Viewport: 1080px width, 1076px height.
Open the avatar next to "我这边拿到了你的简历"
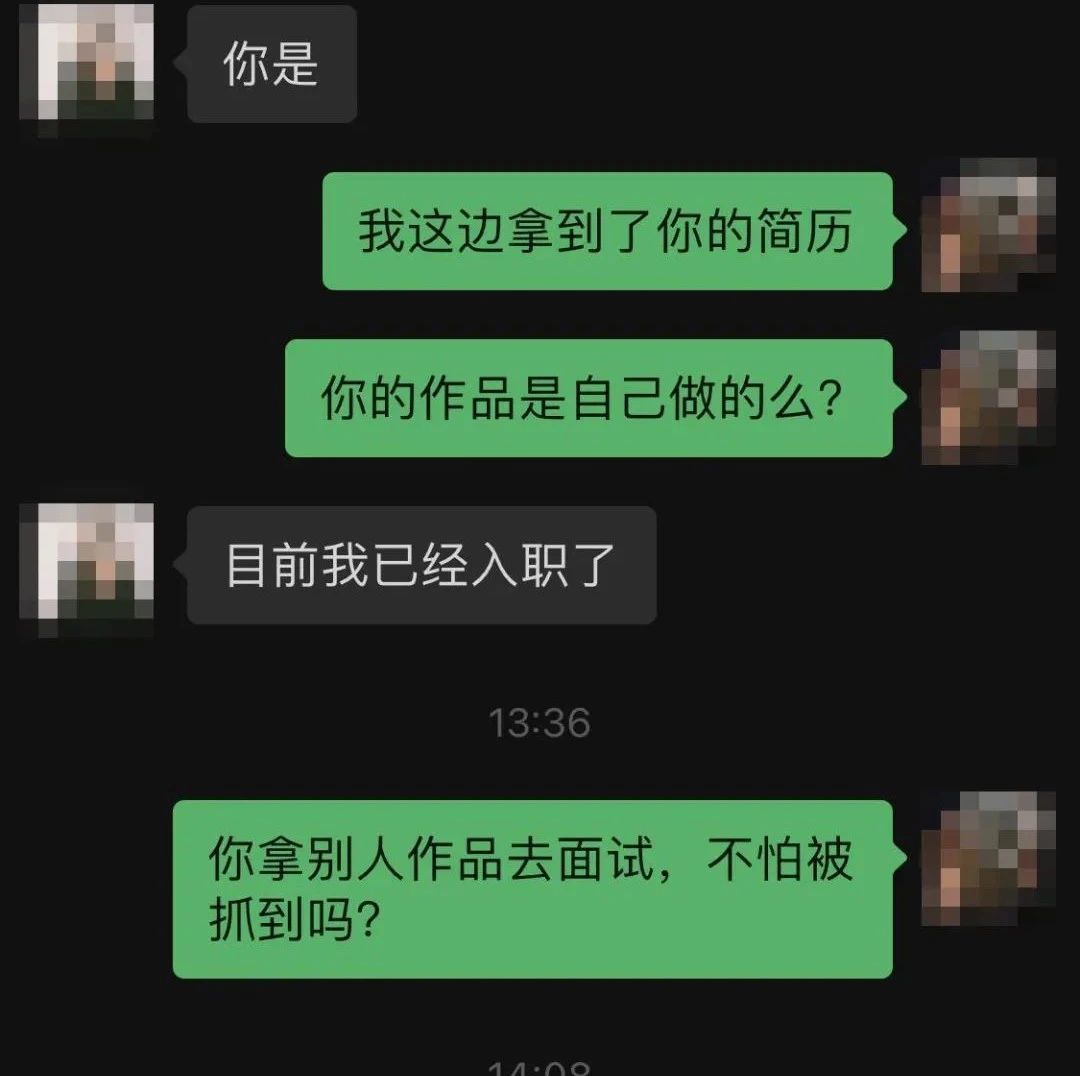pyautogui.click(x=988, y=225)
